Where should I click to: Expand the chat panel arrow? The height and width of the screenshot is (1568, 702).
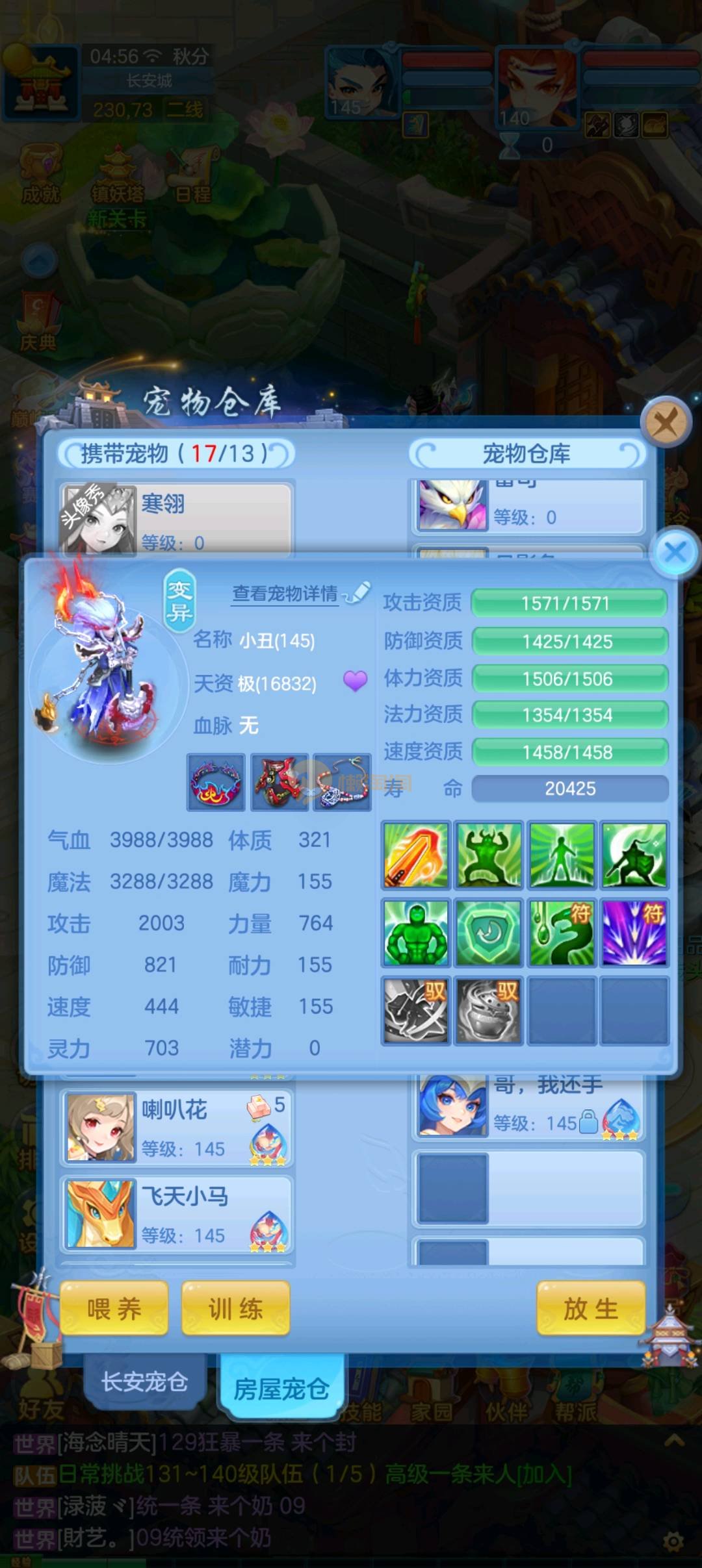coord(673,1441)
